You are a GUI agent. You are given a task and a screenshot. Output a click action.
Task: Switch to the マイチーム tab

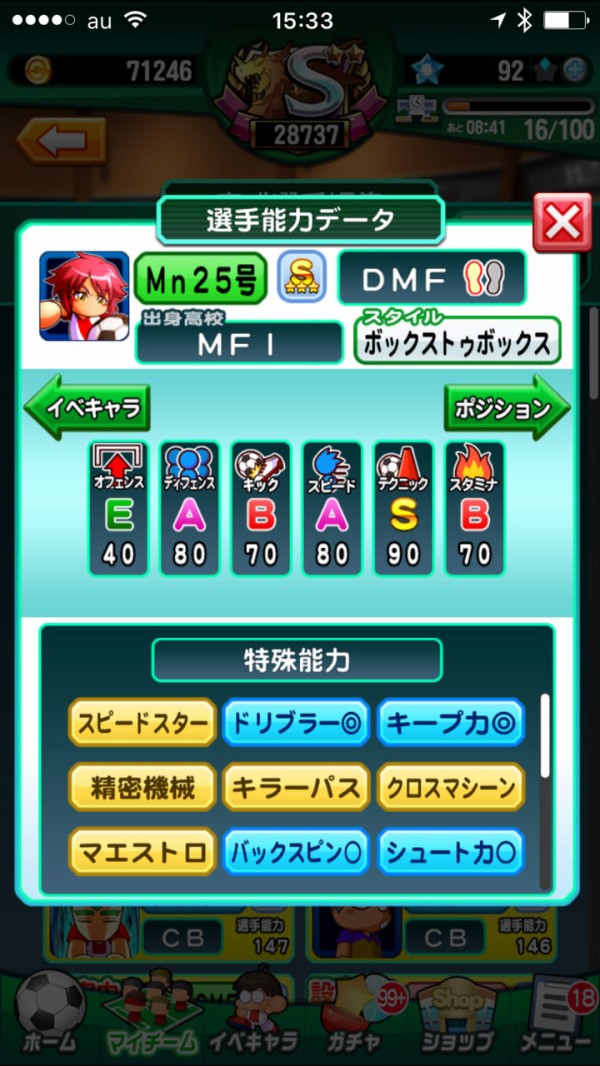click(x=150, y=1015)
